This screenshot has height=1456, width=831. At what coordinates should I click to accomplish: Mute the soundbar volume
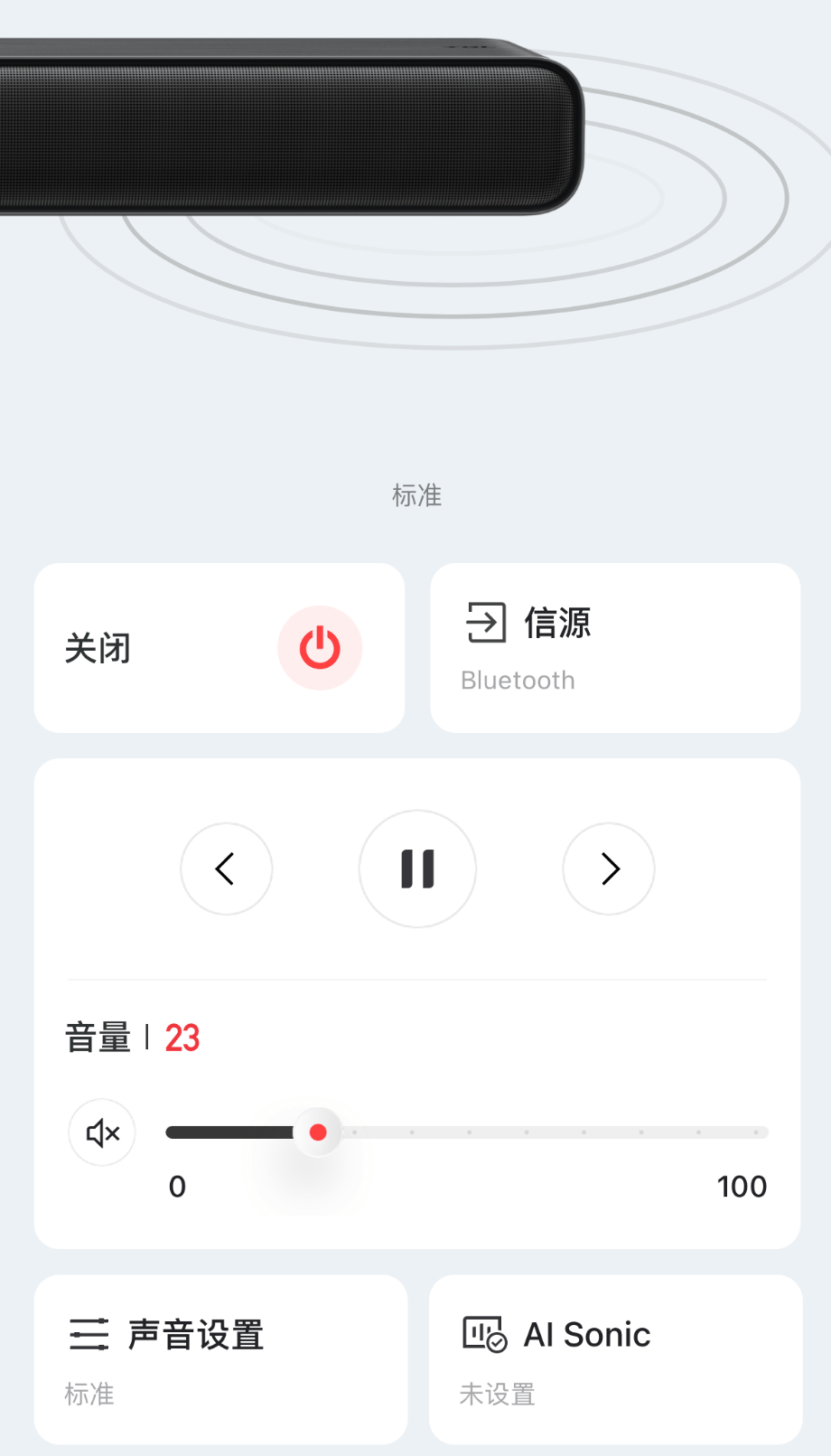tap(102, 1132)
